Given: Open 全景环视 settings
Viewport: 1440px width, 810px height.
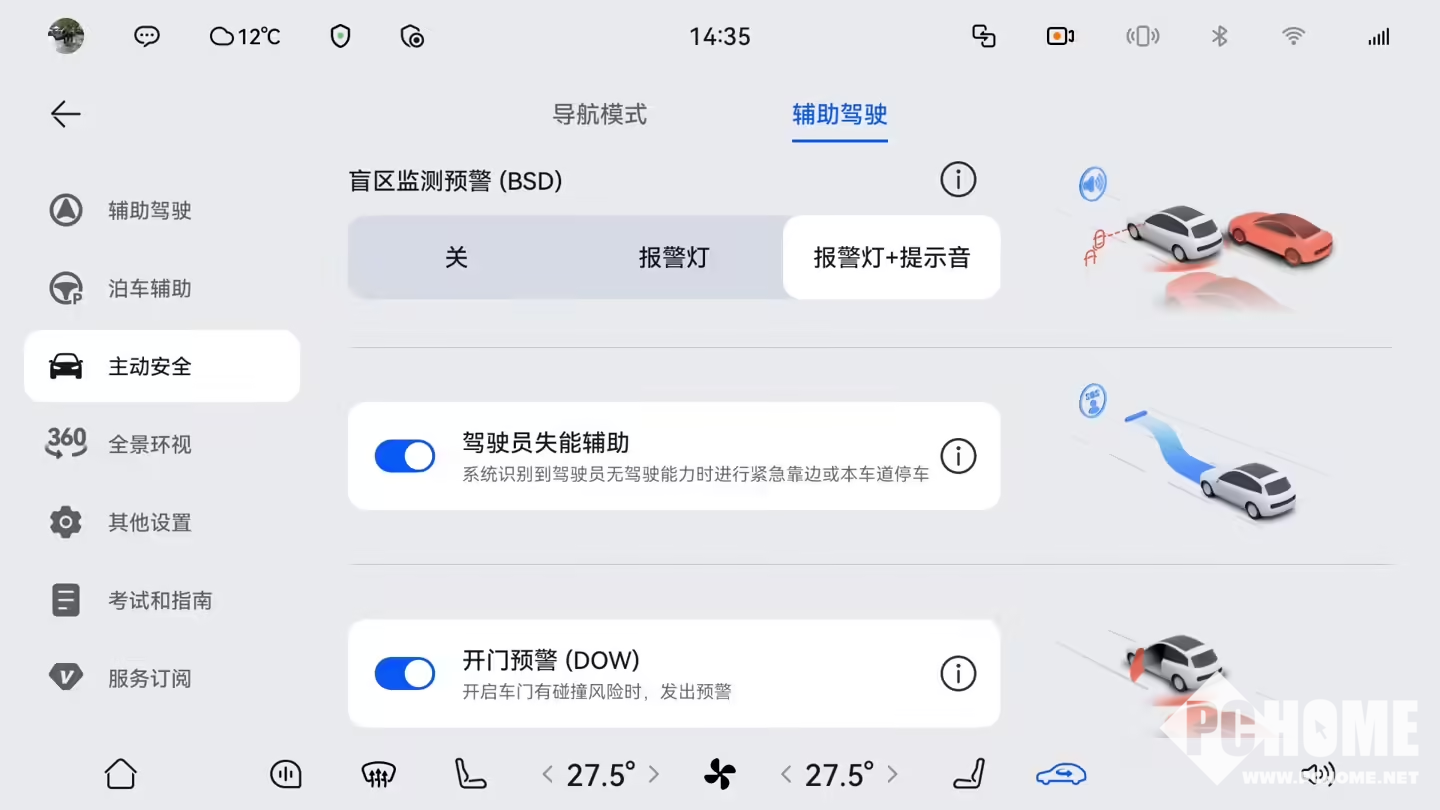Looking at the screenshot, I should [x=149, y=445].
